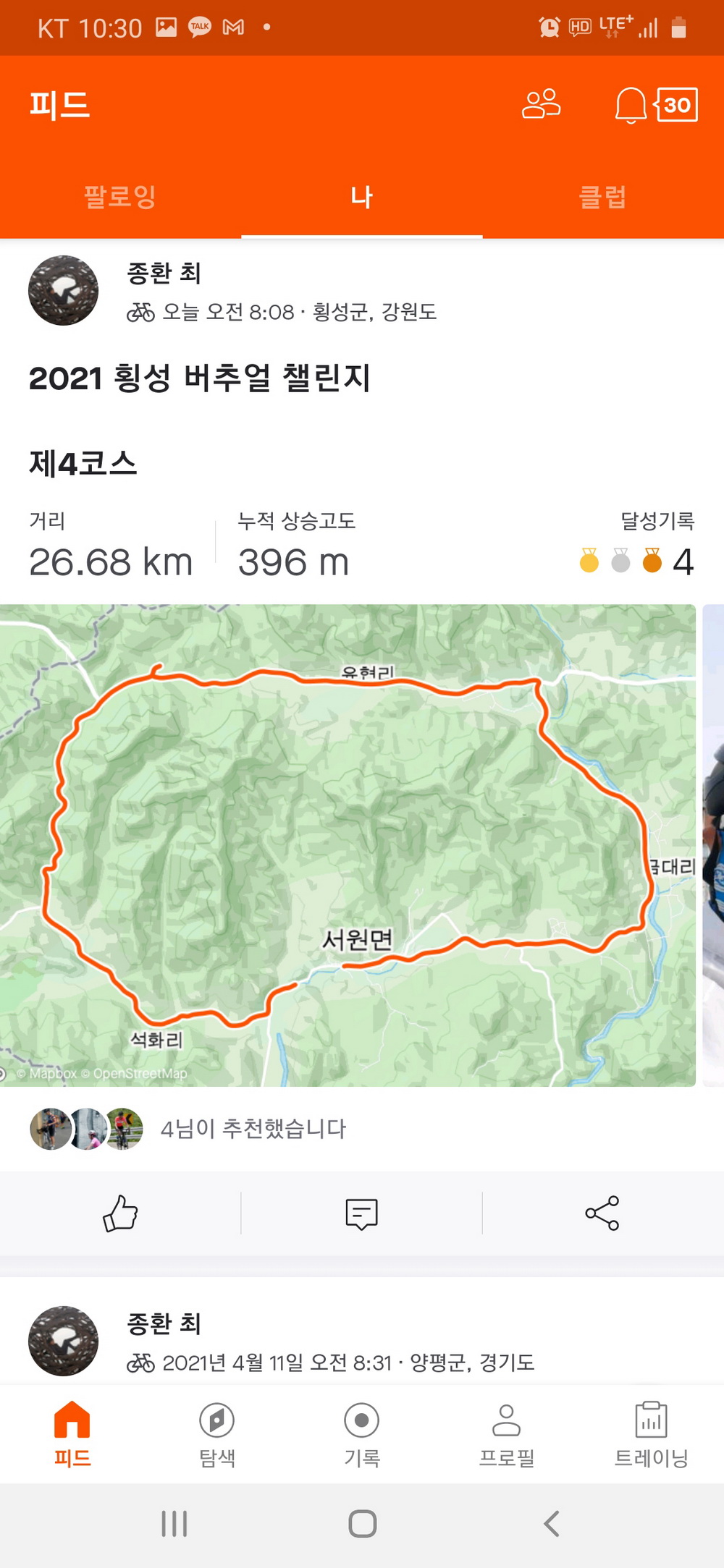This screenshot has height=1568, width=724.
Task: Switch to the 프로필 tab
Action: pos(506,1434)
